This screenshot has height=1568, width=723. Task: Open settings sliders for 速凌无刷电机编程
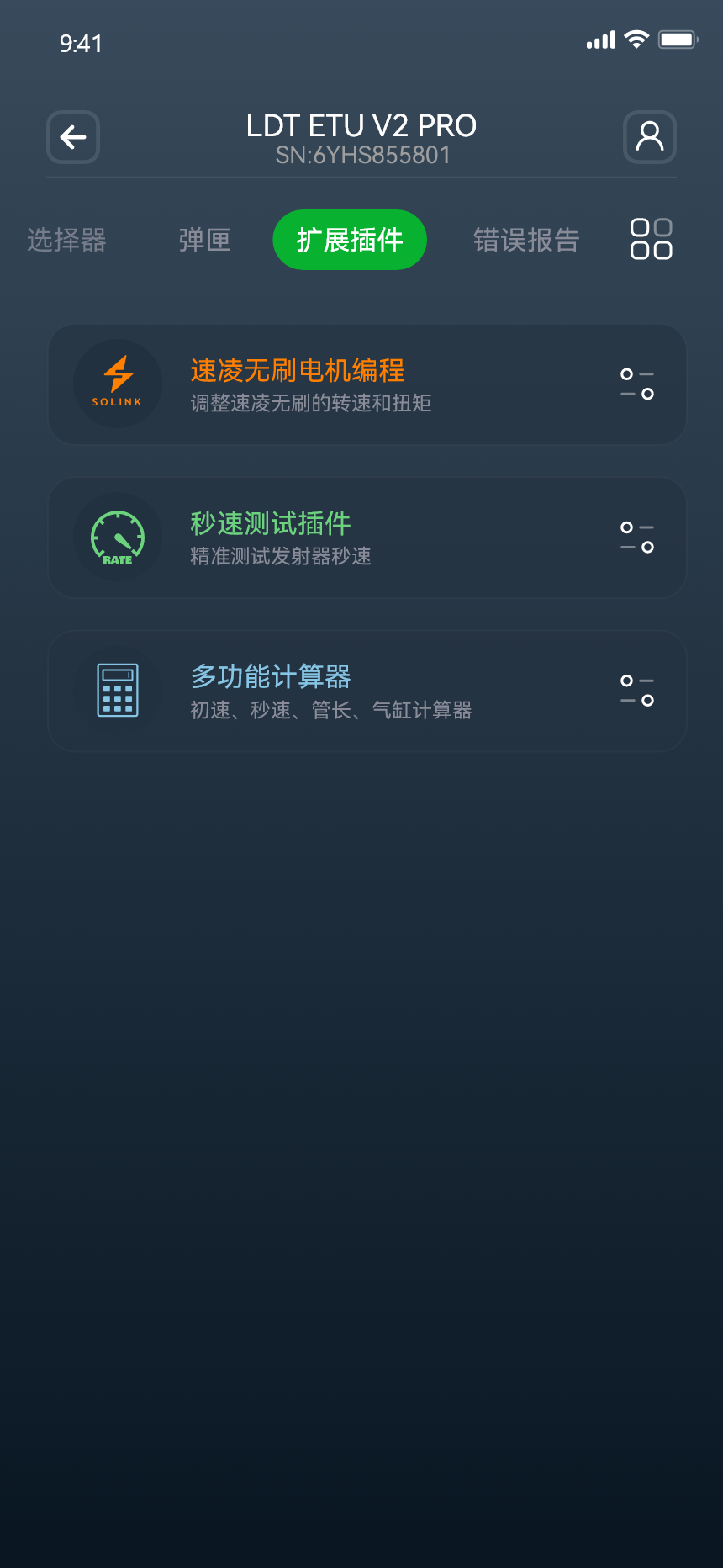click(636, 384)
